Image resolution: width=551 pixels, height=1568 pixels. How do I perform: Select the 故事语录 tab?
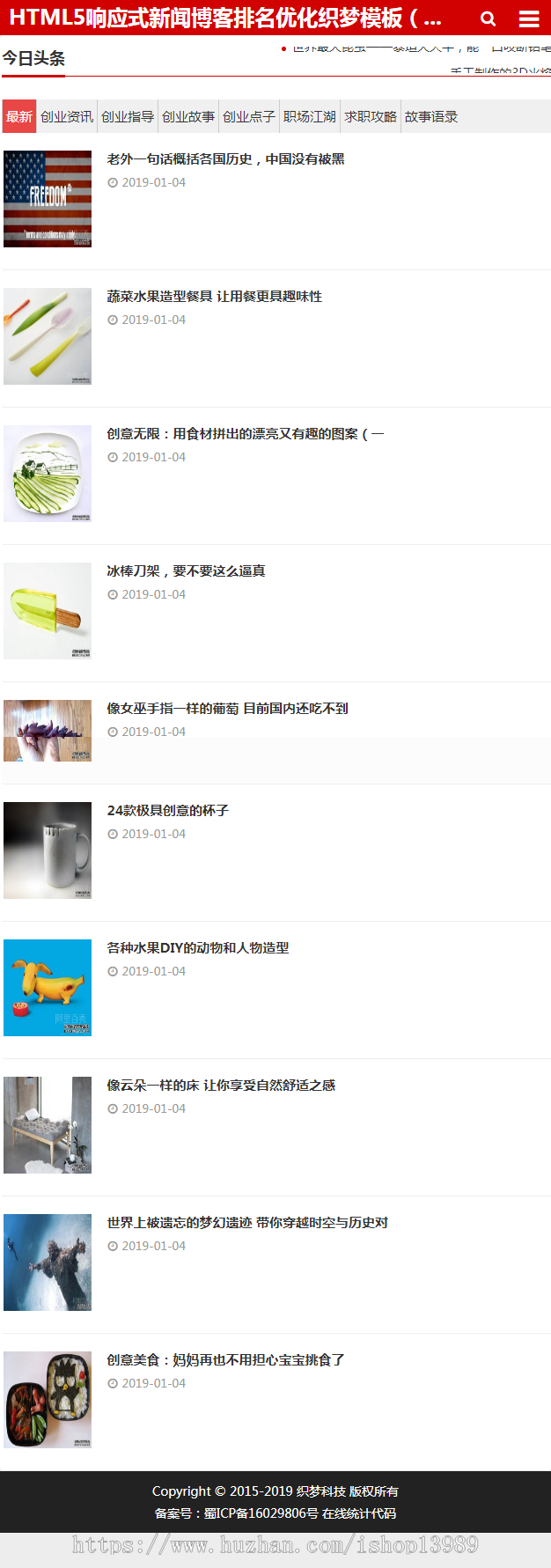click(x=431, y=116)
